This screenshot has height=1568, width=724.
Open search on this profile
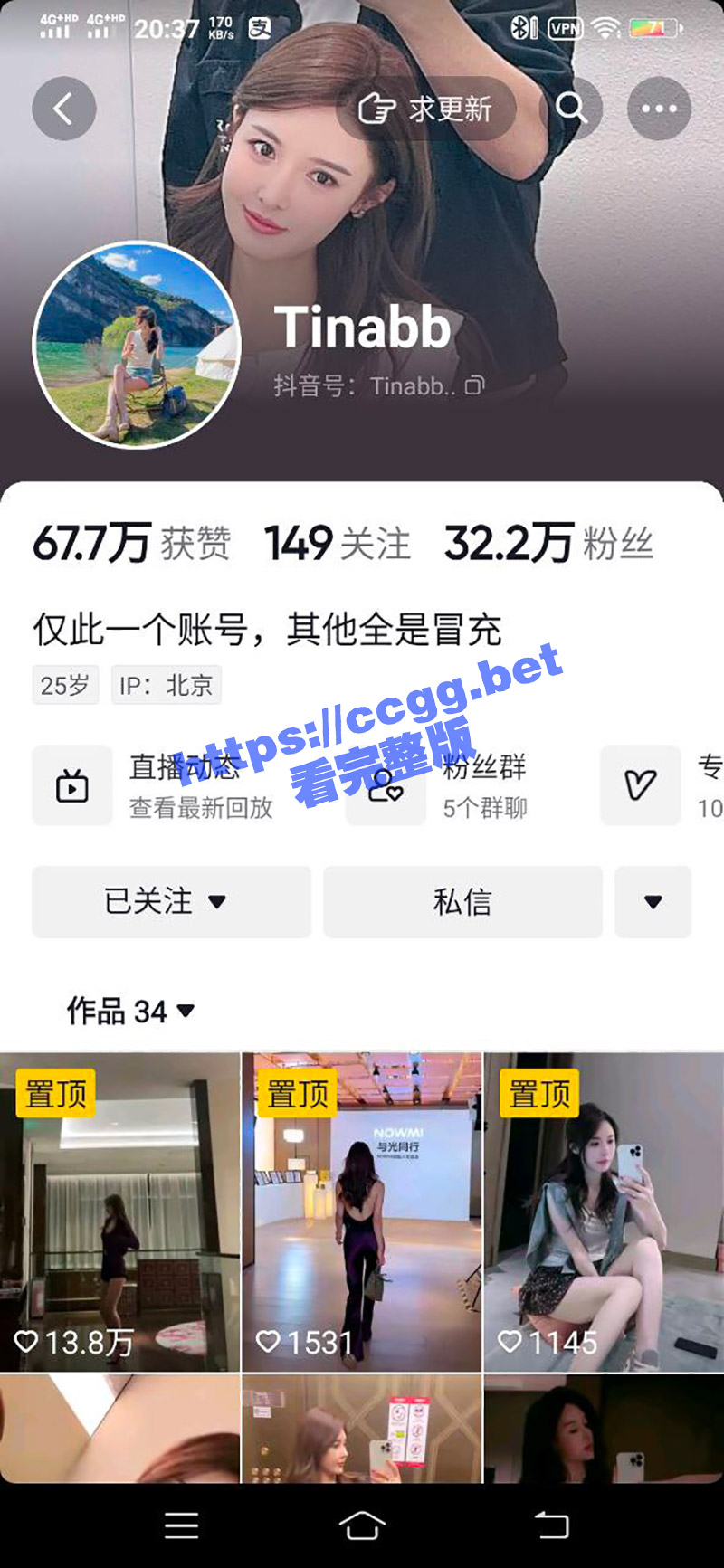click(x=571, y=109)
